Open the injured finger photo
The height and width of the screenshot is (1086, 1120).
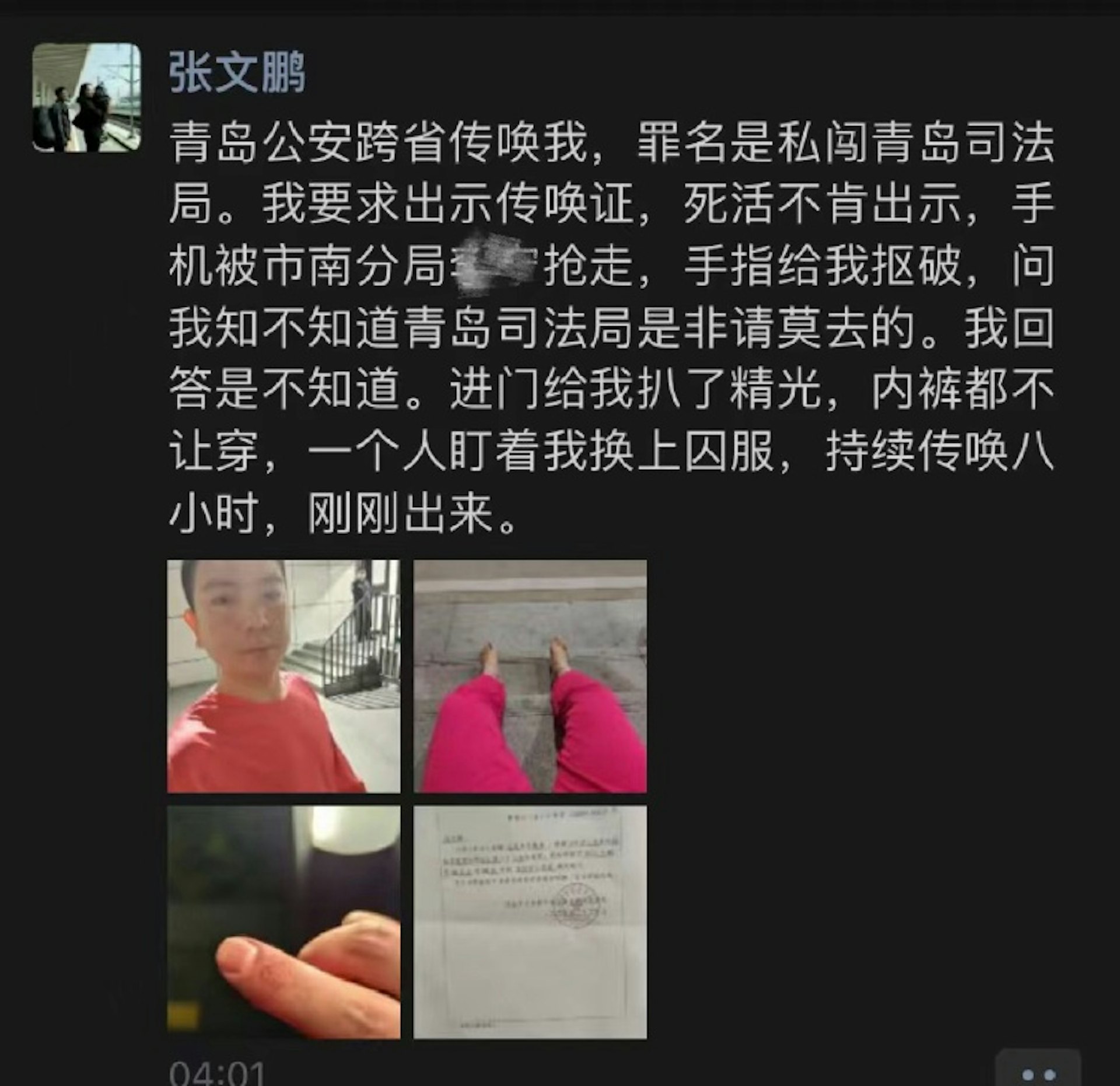(283, 922)
